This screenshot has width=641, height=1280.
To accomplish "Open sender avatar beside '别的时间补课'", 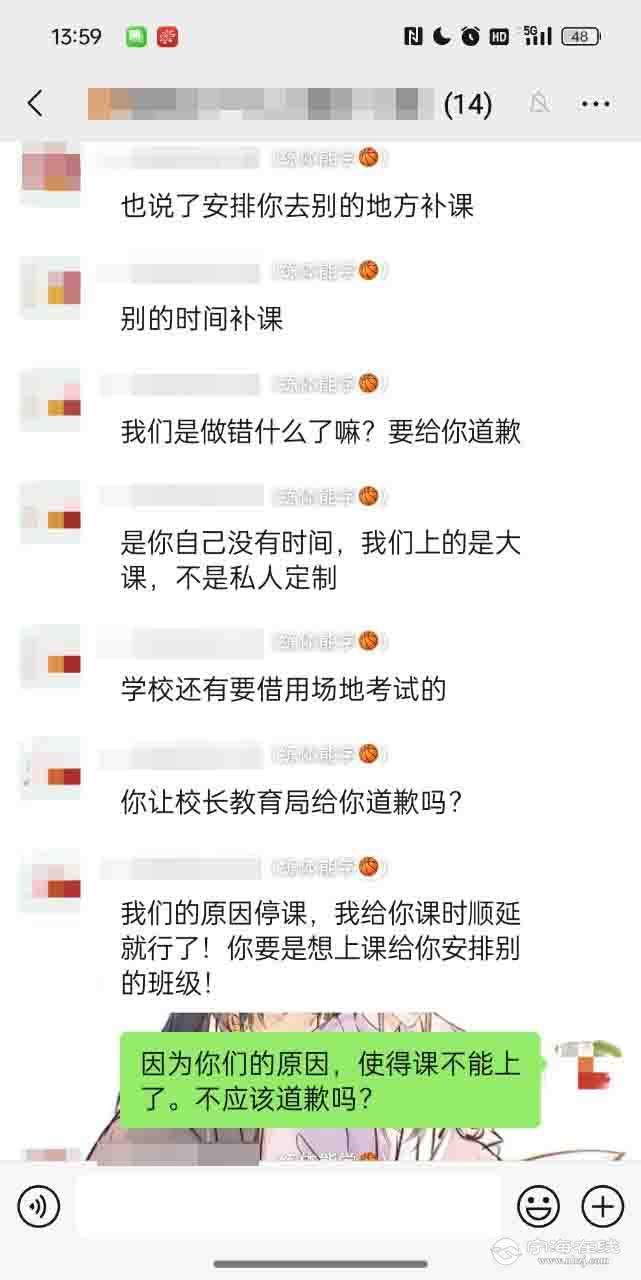I will [50, 288].
